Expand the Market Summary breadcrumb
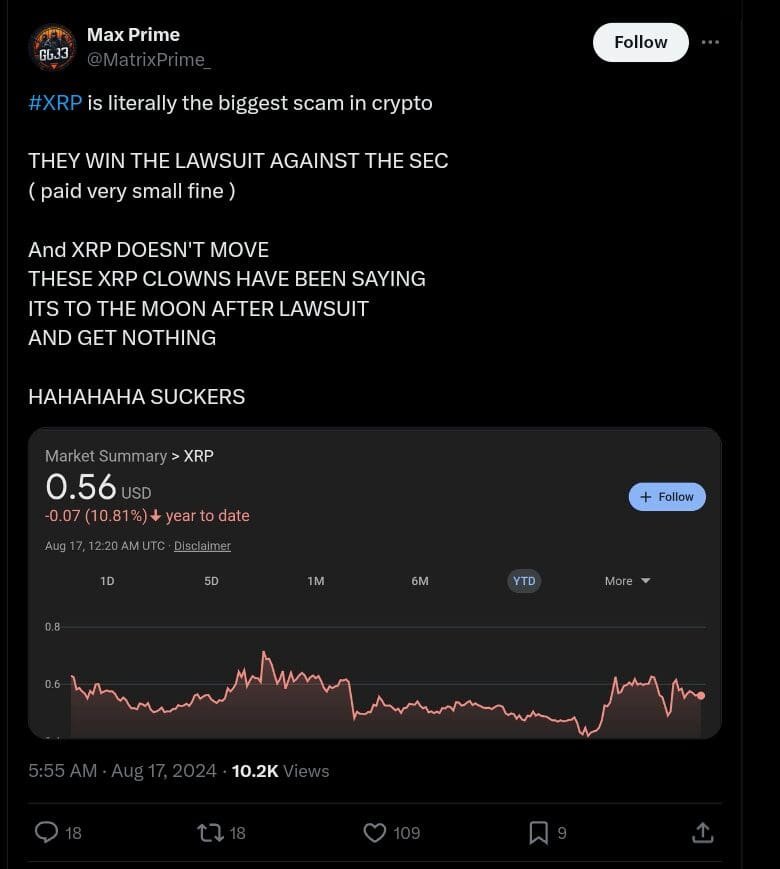Viewport: 780px width, 869px height. click(106, 456)
